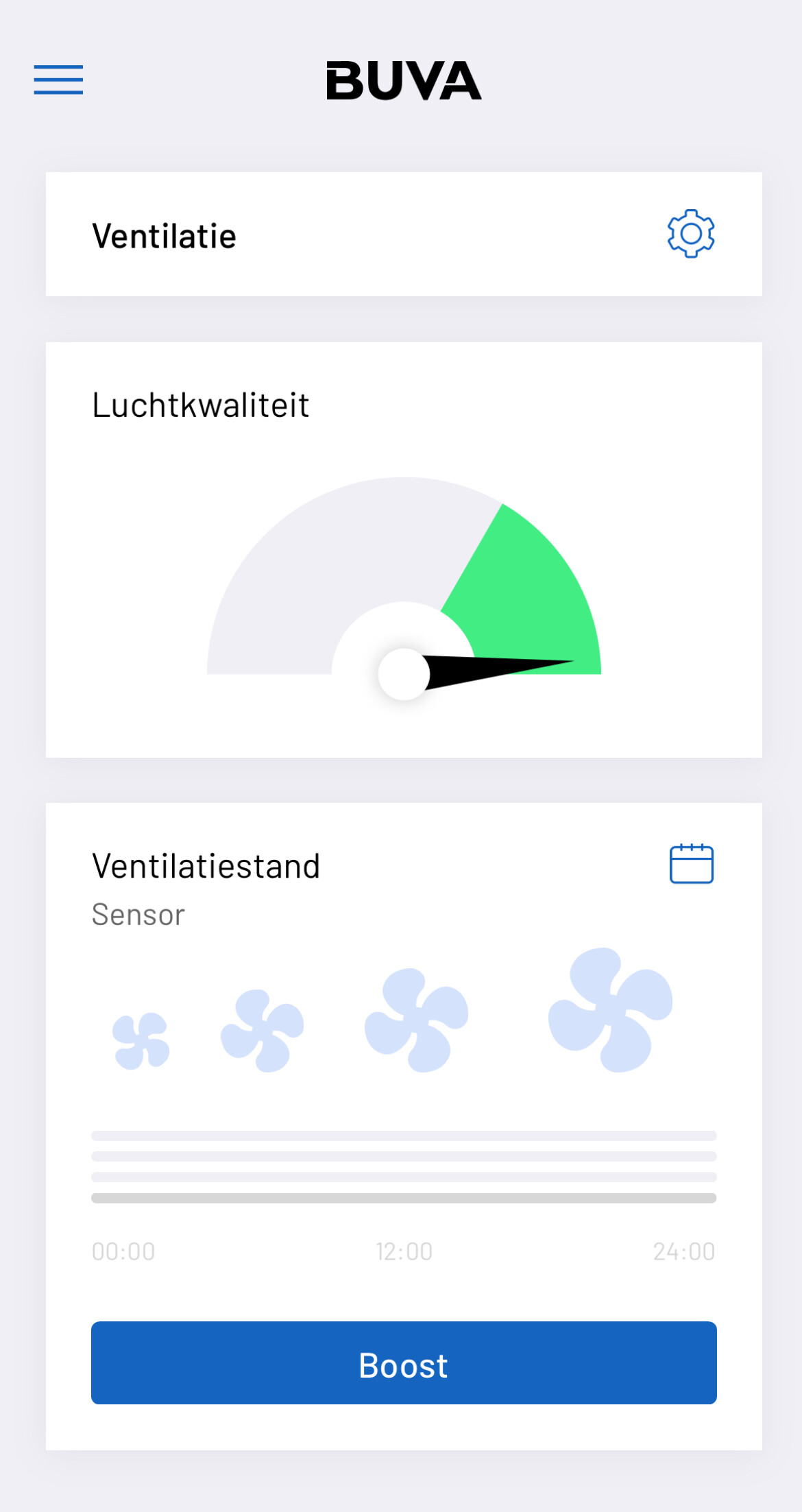Screen dimensions: 802x1512
Task: Select the second fan speed level
Action: tap(262, 1031)
